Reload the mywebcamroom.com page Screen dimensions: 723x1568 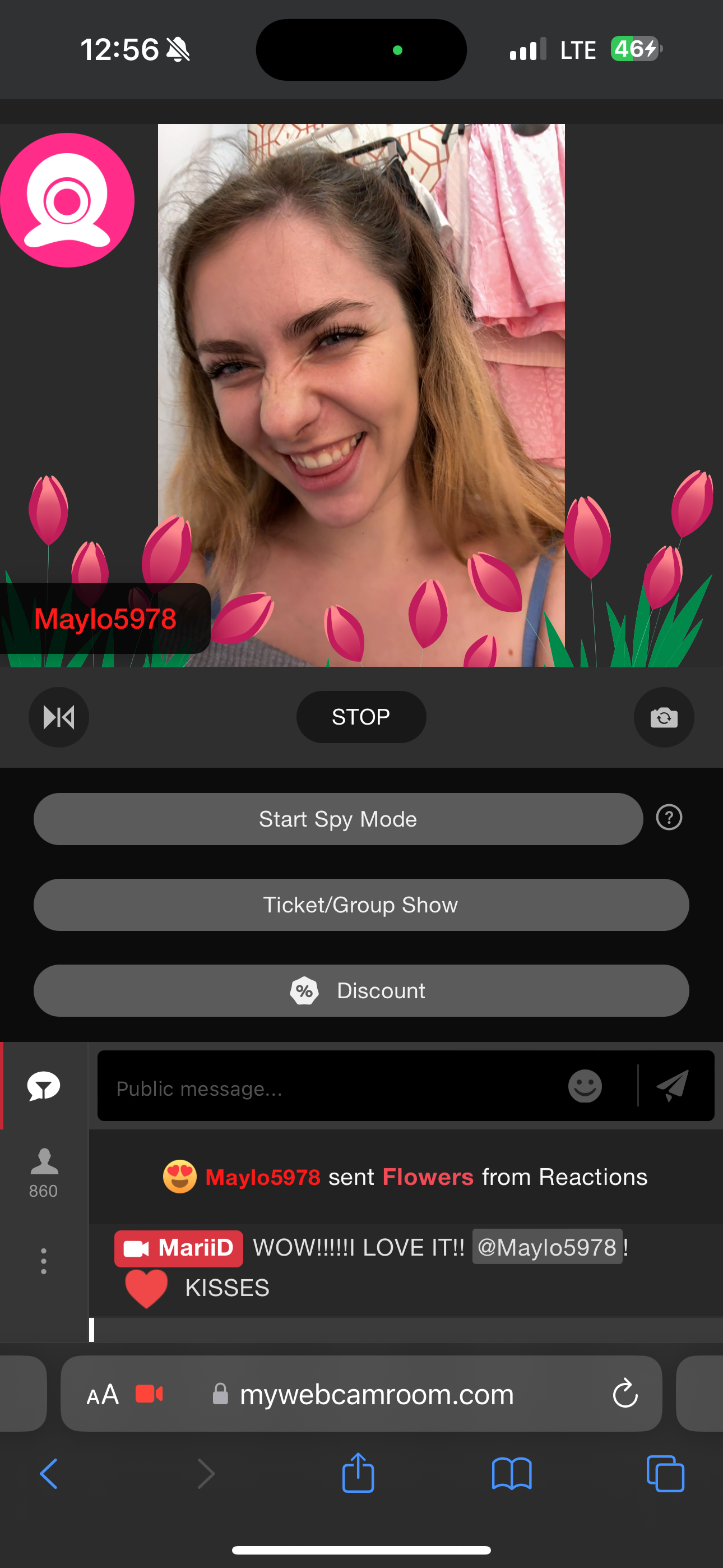[625, 1393]
